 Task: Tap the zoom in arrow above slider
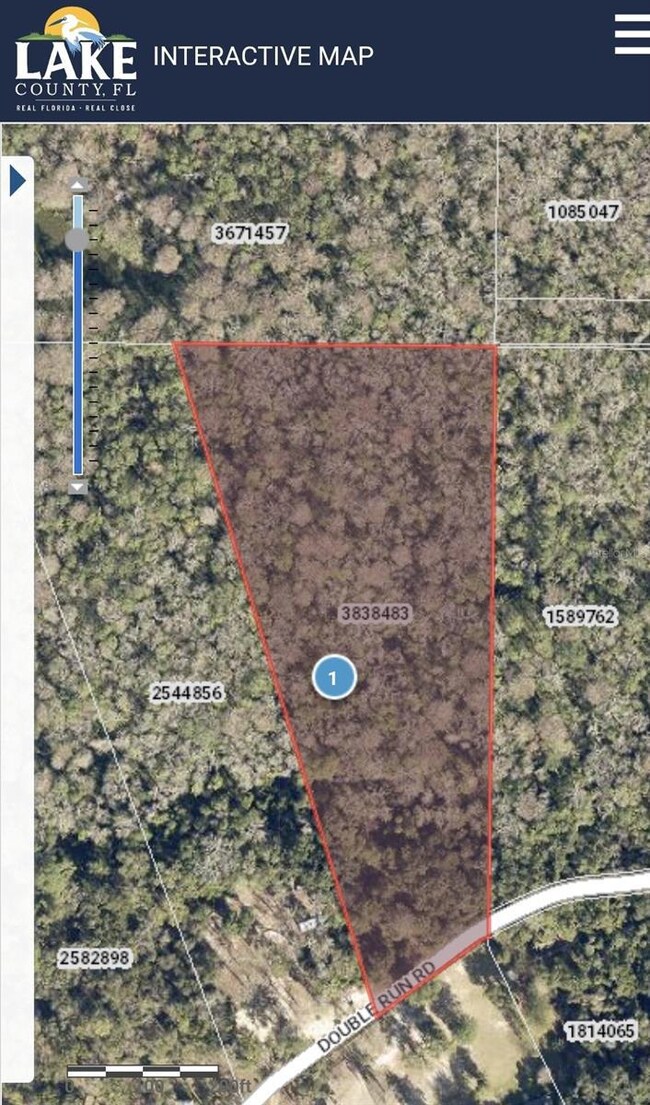coord(77,185)
